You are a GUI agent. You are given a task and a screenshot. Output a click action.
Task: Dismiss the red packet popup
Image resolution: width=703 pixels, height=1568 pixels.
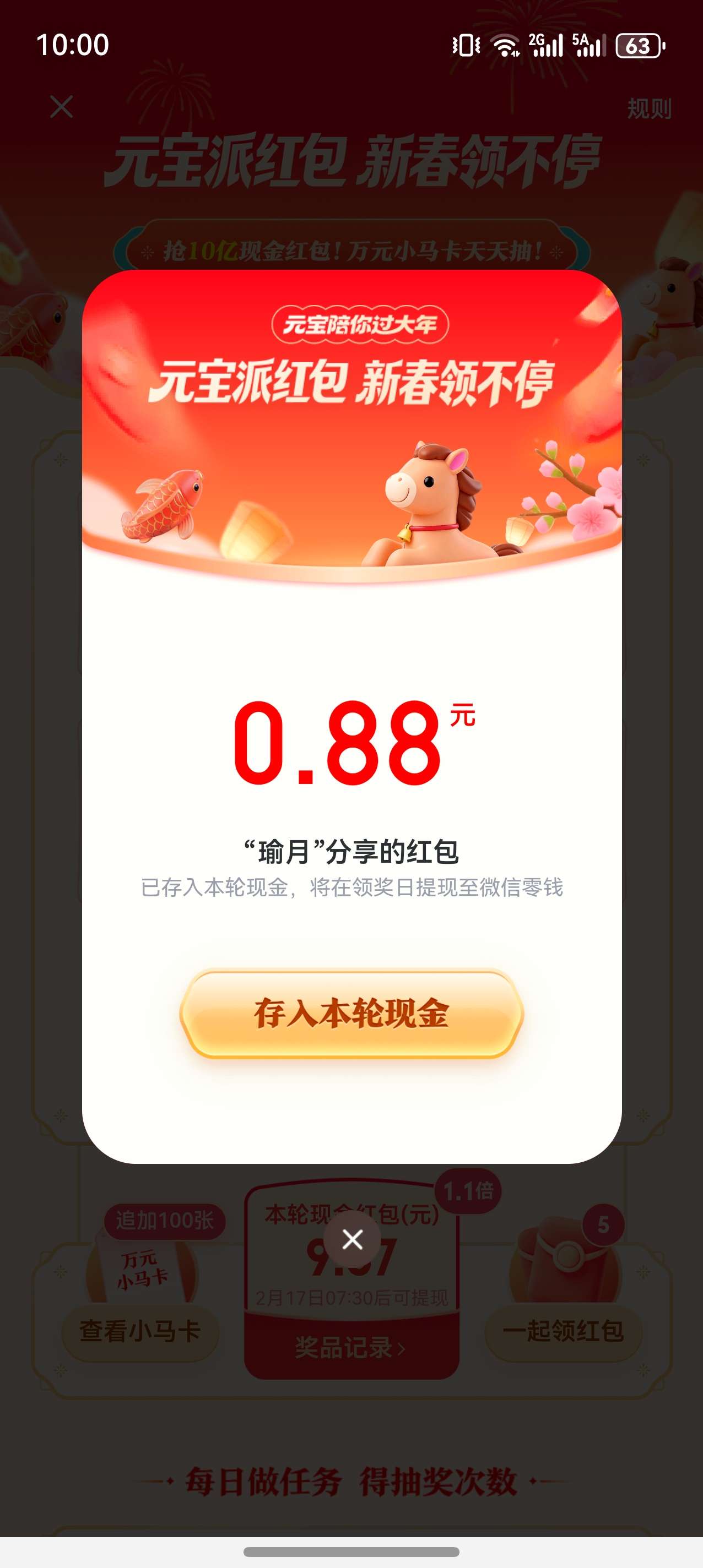(352, 1239)
